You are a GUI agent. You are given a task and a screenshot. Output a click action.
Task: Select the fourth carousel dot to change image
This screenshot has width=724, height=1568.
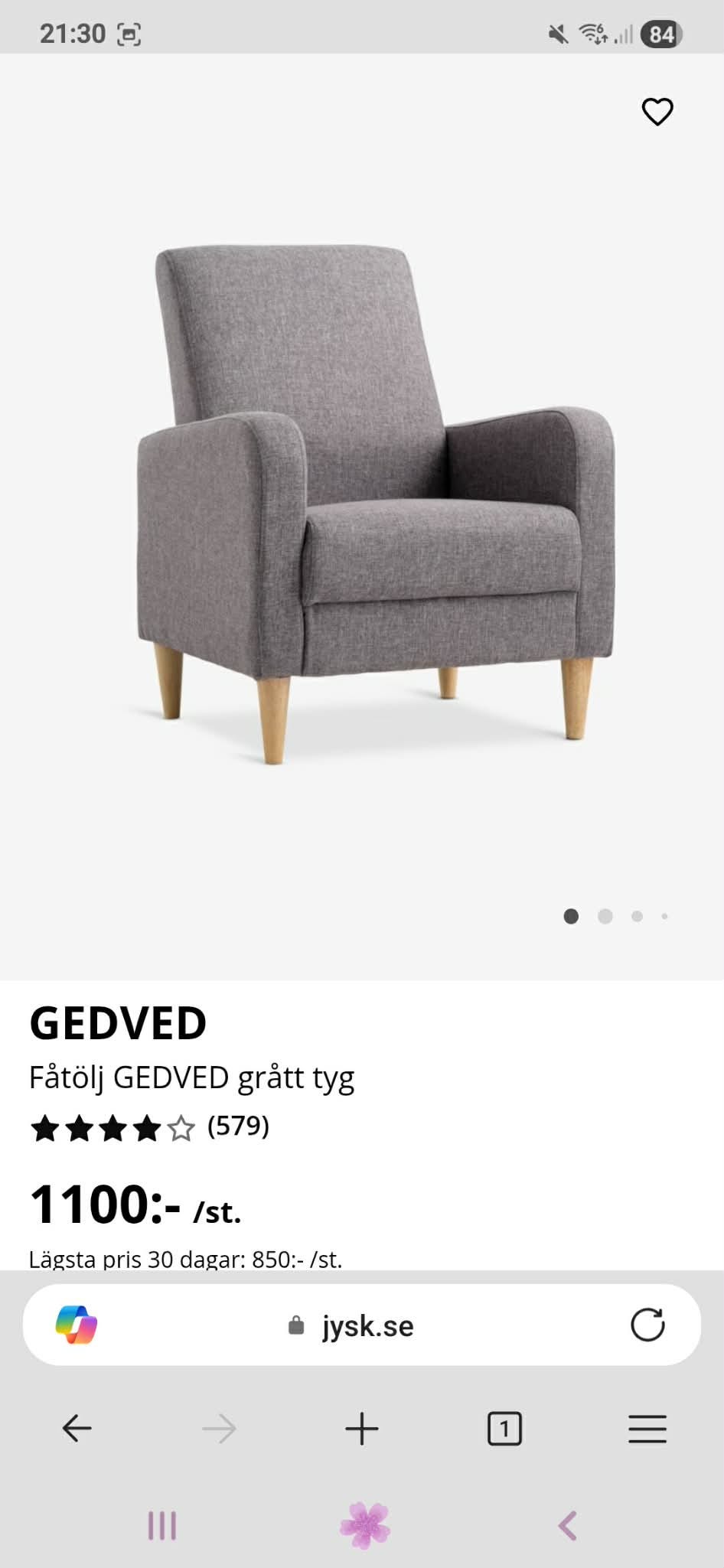tap(664, 915)
